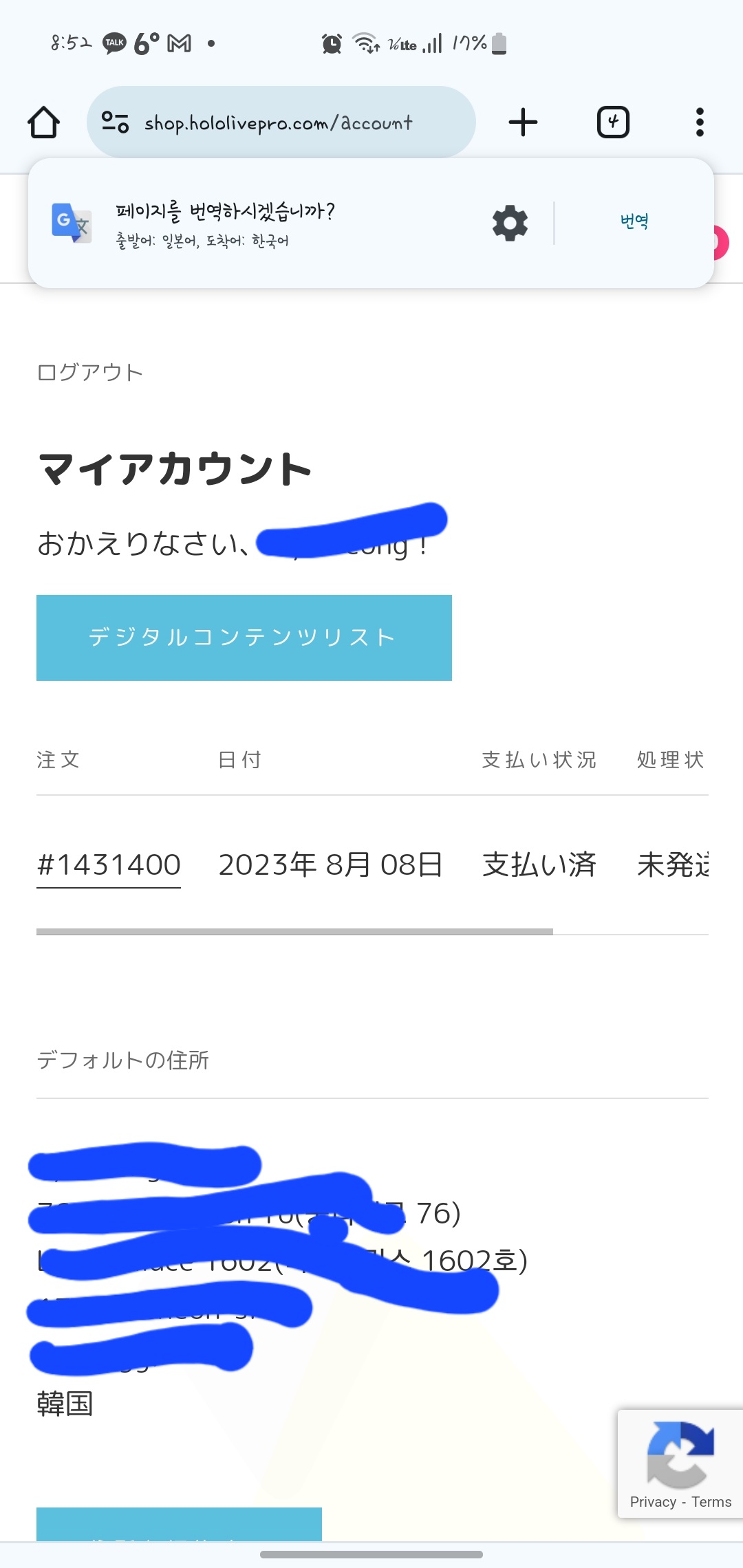Open the デジタルコンテンツリスト button

coord(244,638)
